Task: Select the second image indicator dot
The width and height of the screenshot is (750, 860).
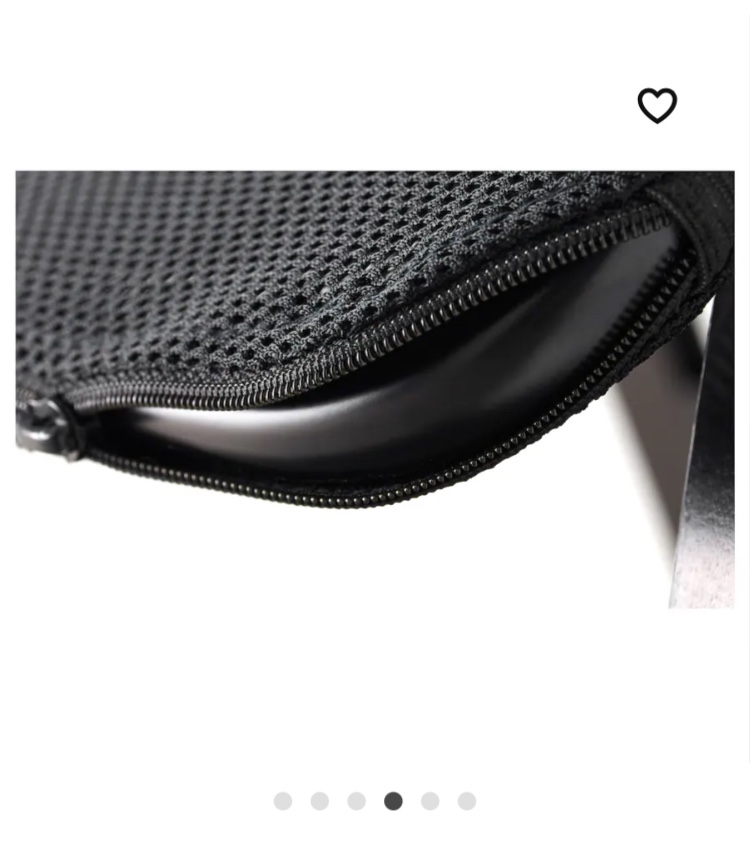Action: click(x=320, y=801)
